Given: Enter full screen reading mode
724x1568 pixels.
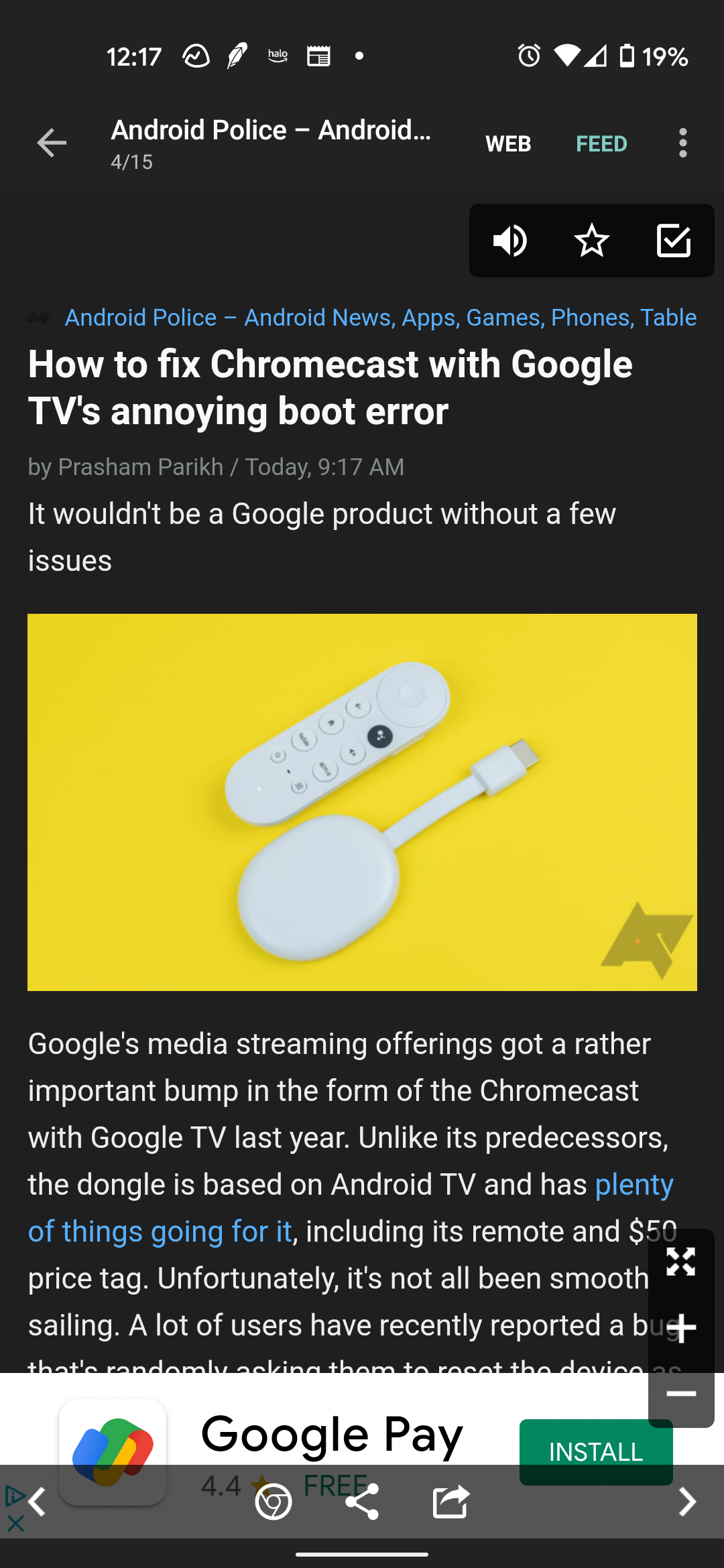Looking at the screenshot, I should tap(681, 1262).
